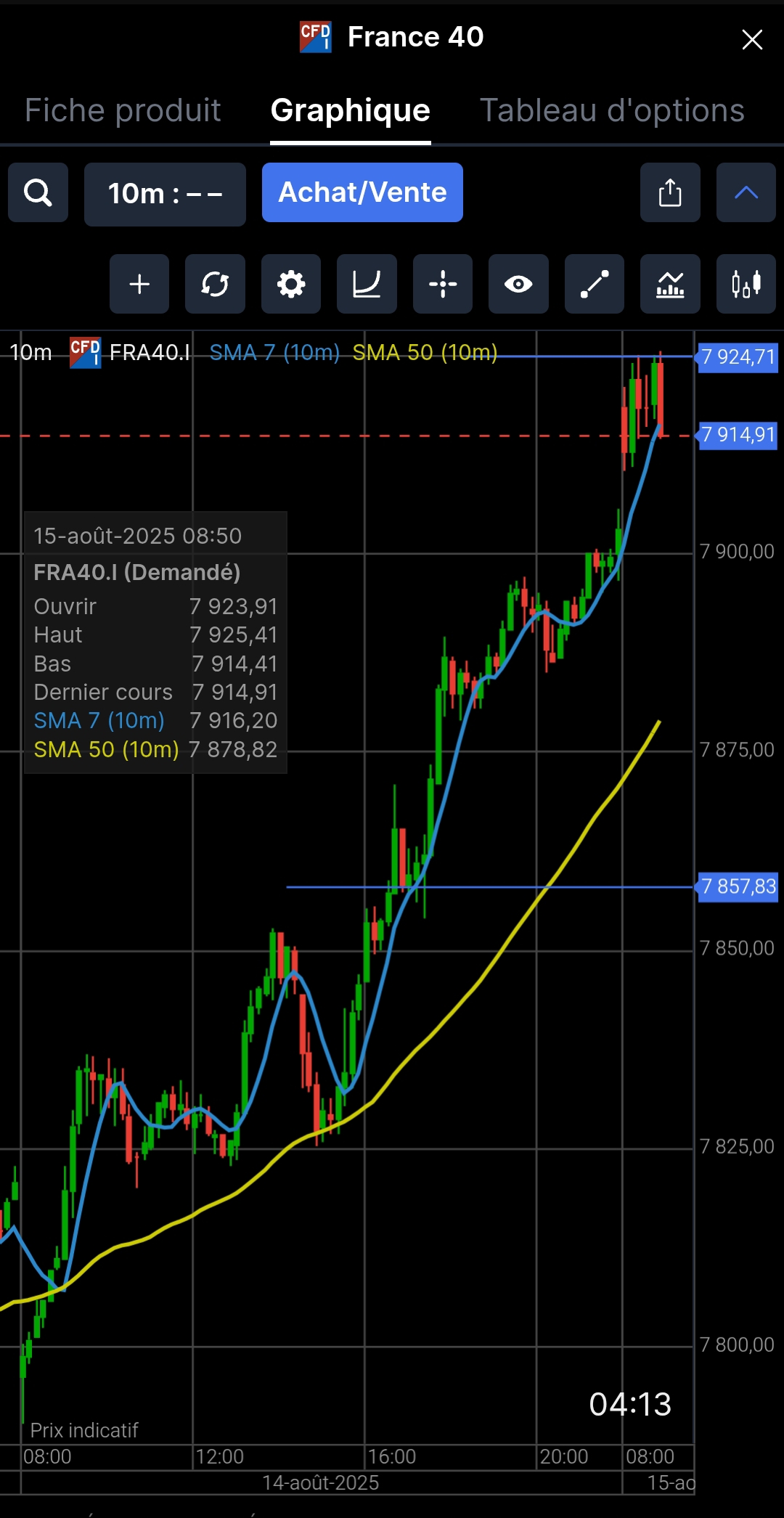Change chart type via candlestick icon
Image resolution: width=784 pixels, height=1518 pixels.
(746, 284)
